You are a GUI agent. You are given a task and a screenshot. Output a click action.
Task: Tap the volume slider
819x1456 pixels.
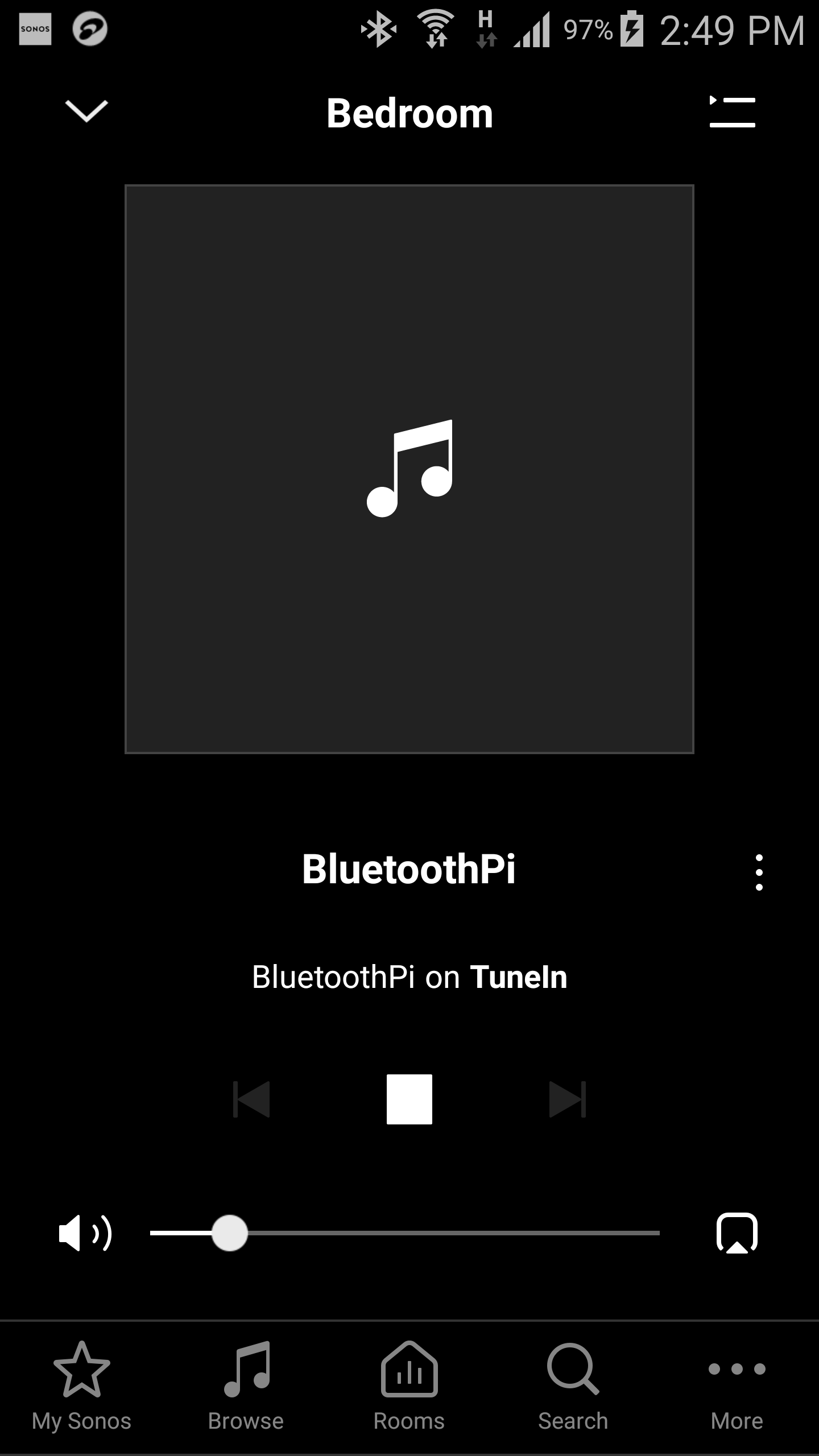(404, 1233)
